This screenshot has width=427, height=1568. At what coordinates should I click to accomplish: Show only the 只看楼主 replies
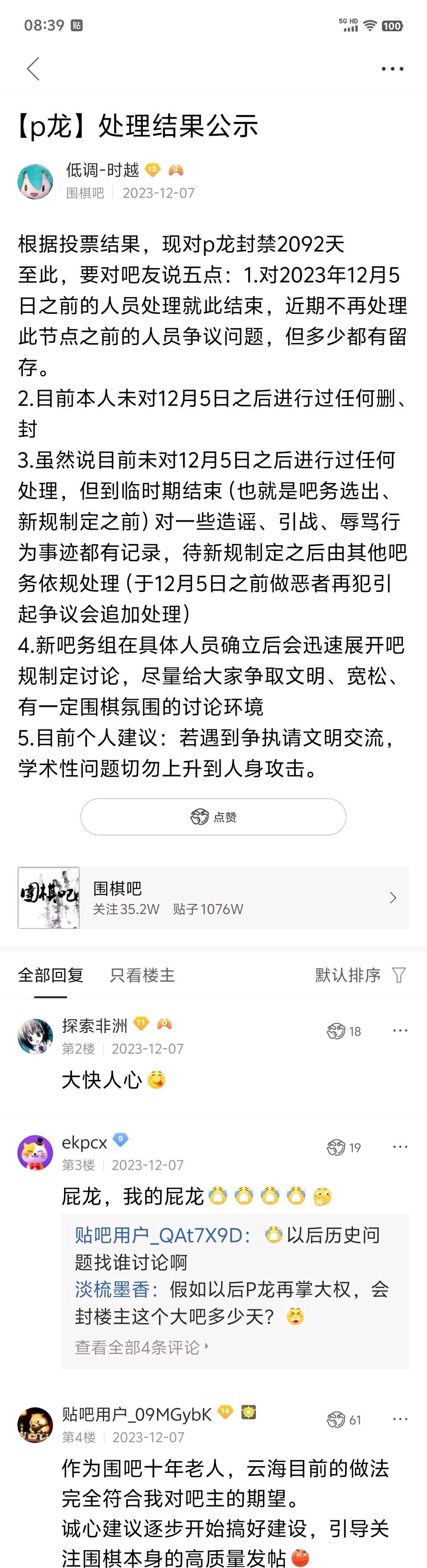pos(142,975)
